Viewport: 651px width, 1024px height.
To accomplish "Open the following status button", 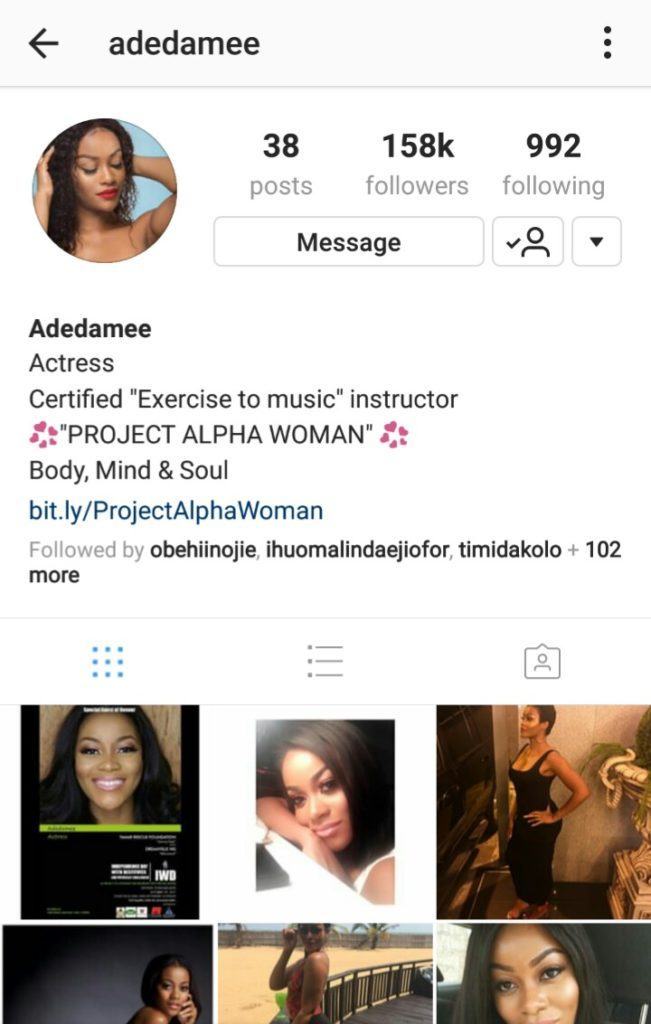I will tap(528, 242).
